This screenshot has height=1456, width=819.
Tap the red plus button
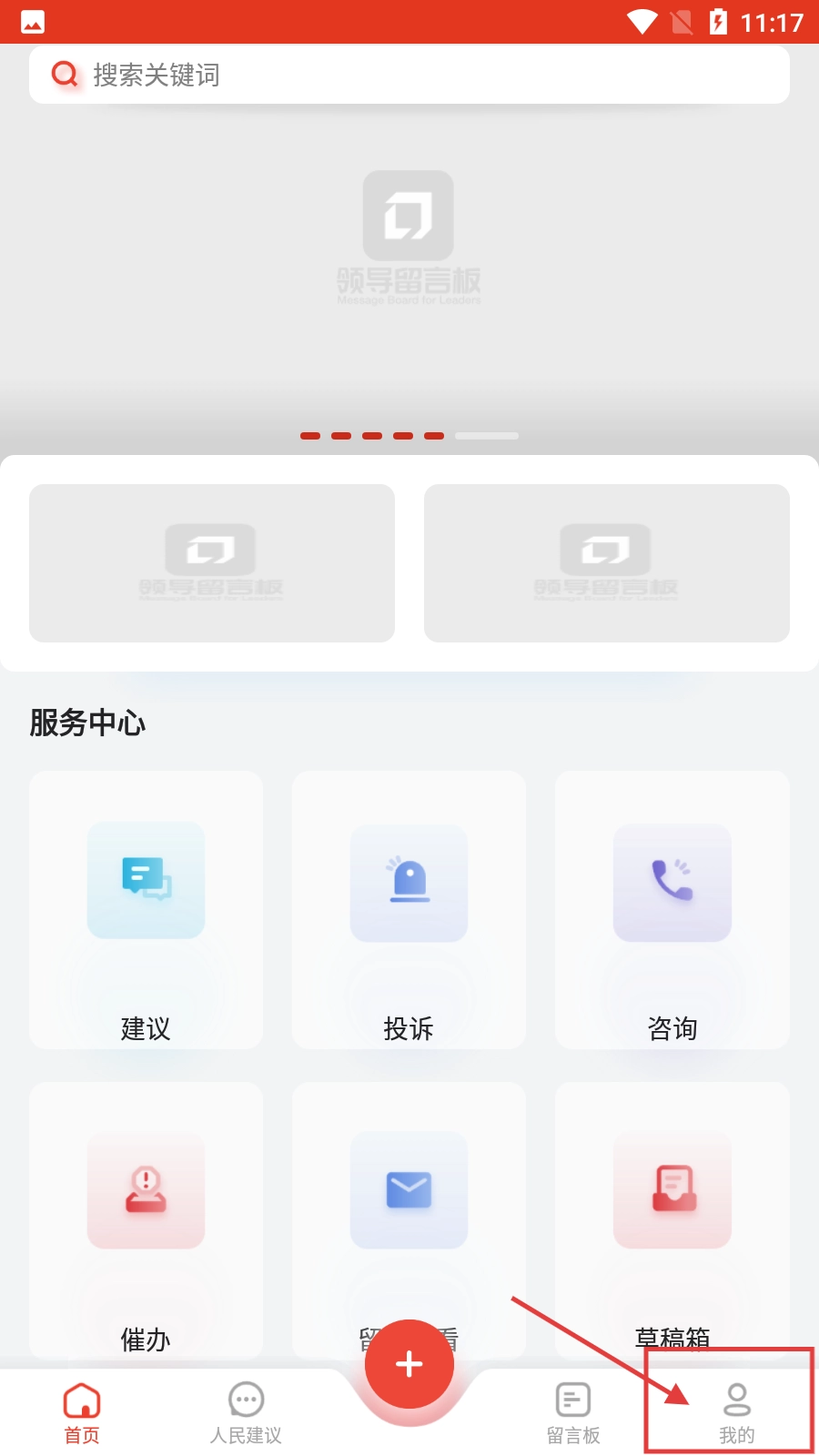[x=409, y=1363]
